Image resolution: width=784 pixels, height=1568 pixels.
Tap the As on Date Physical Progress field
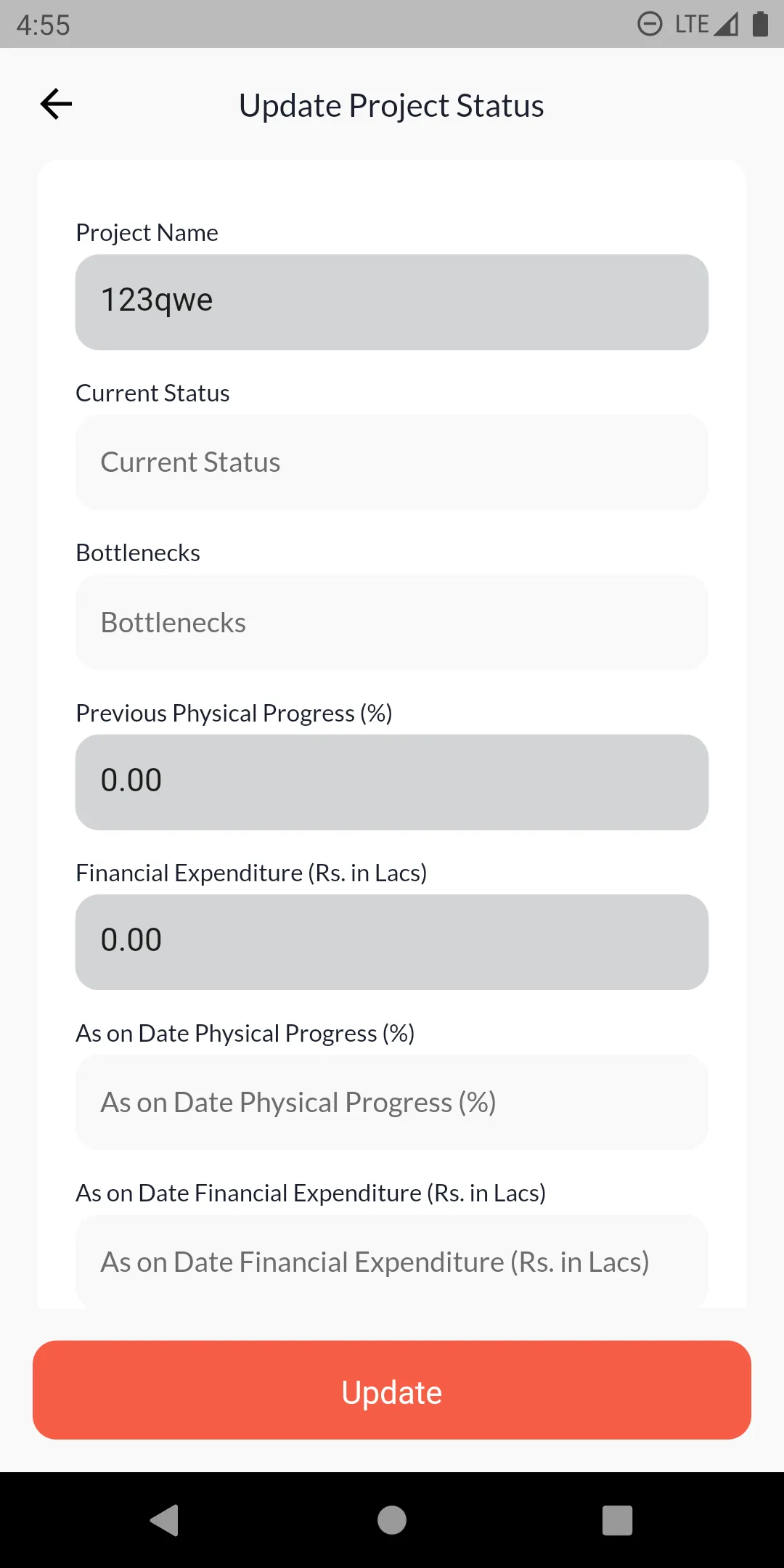click(x=392, y=1103)
